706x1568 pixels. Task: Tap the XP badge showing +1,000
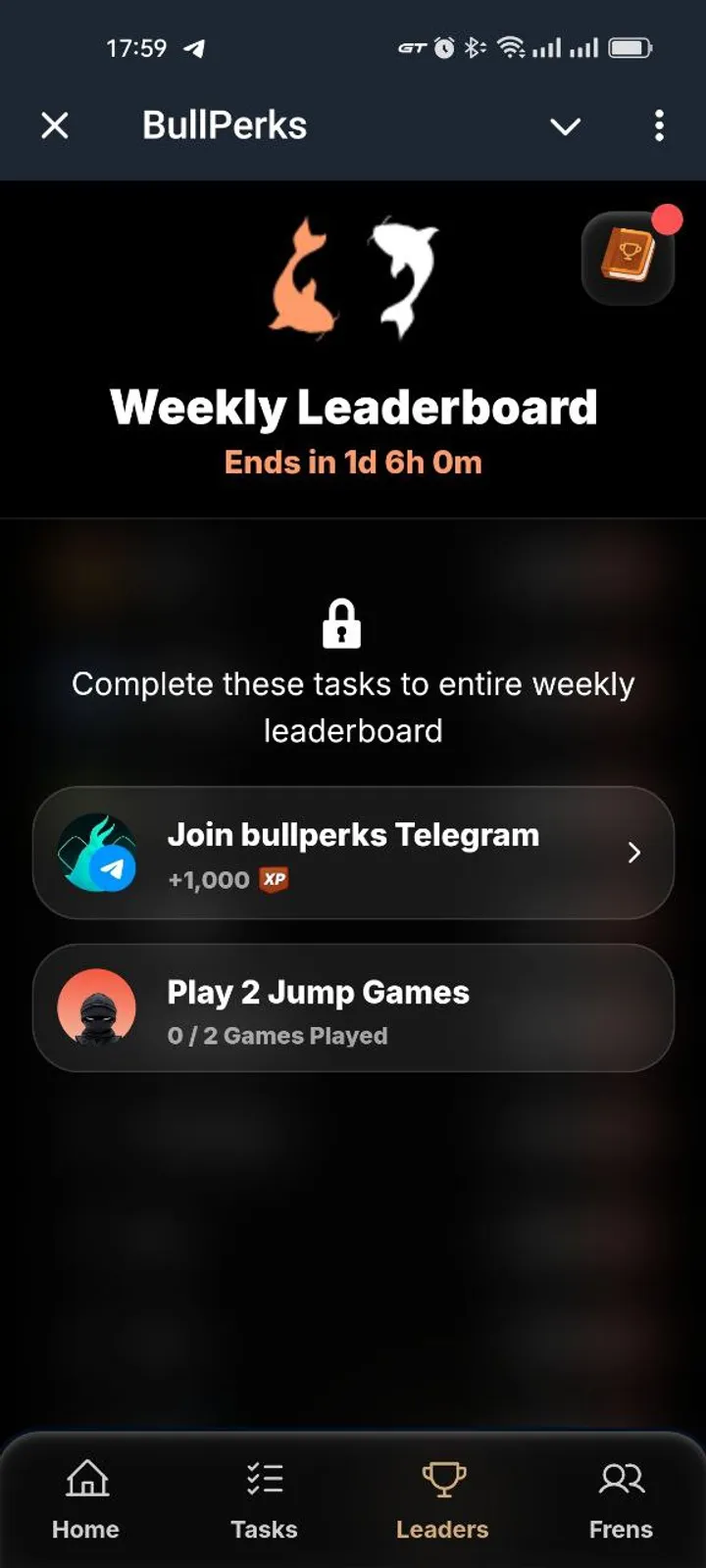[x=275, y=879]
